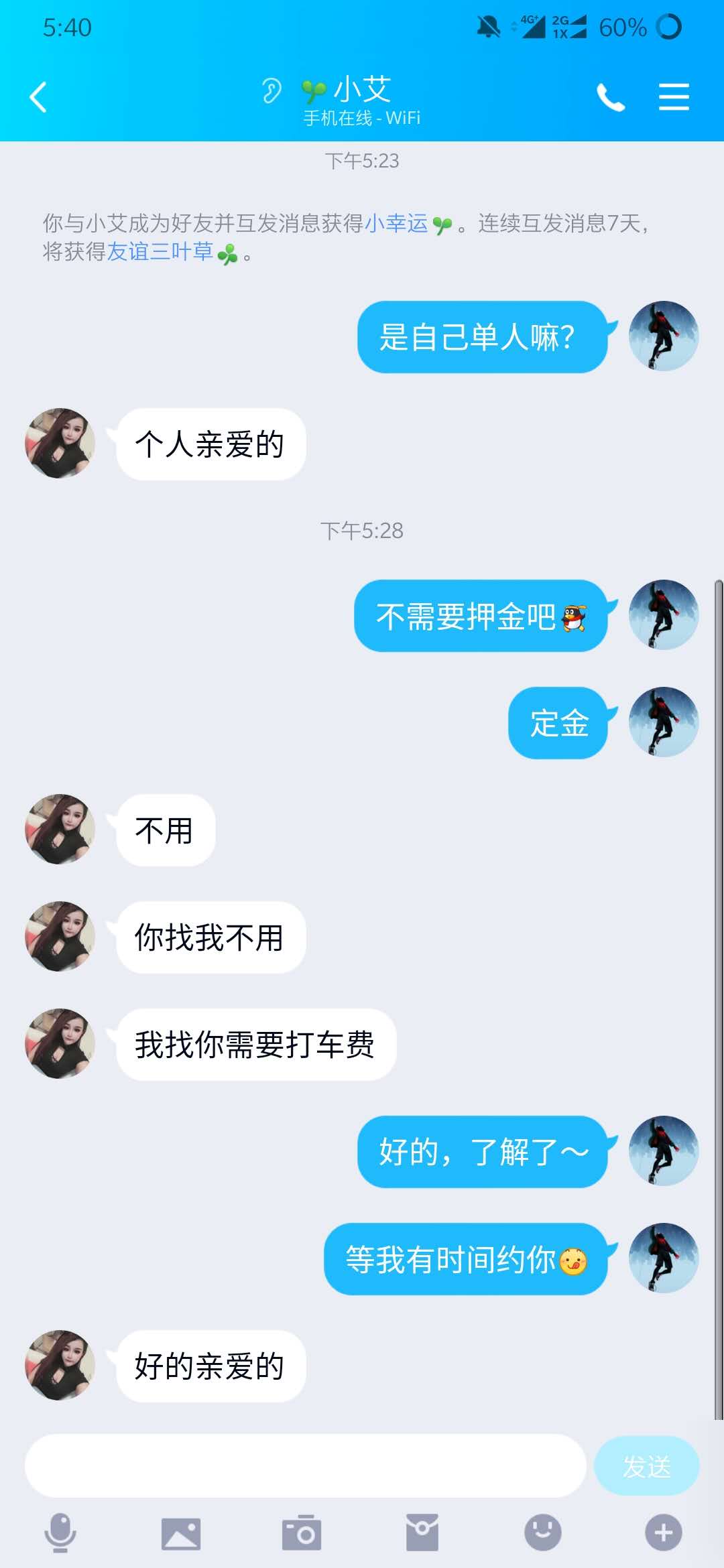Tap the 发送 button

(646, 1466)
